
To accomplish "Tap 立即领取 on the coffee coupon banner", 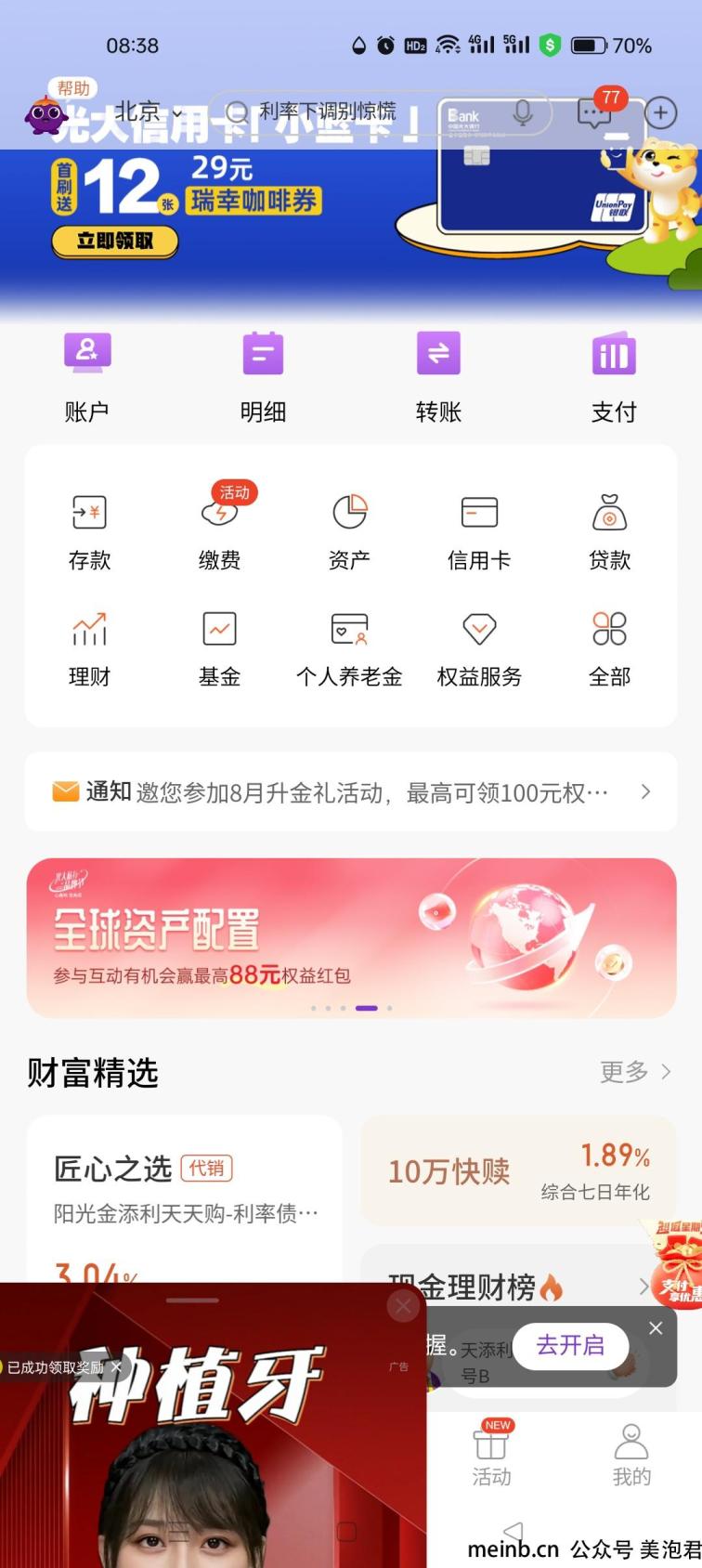I will 114,241.
